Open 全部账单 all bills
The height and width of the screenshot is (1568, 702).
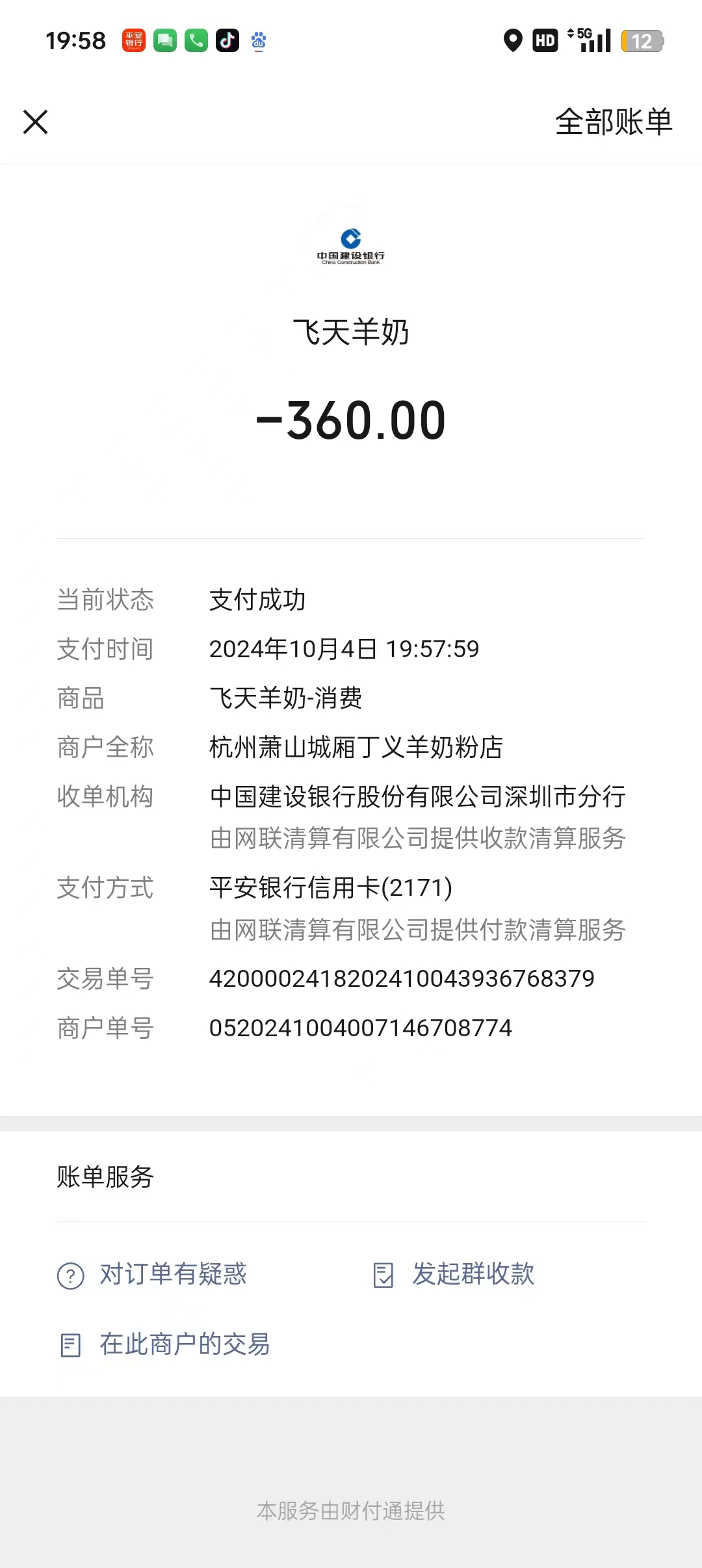(613, 122)
